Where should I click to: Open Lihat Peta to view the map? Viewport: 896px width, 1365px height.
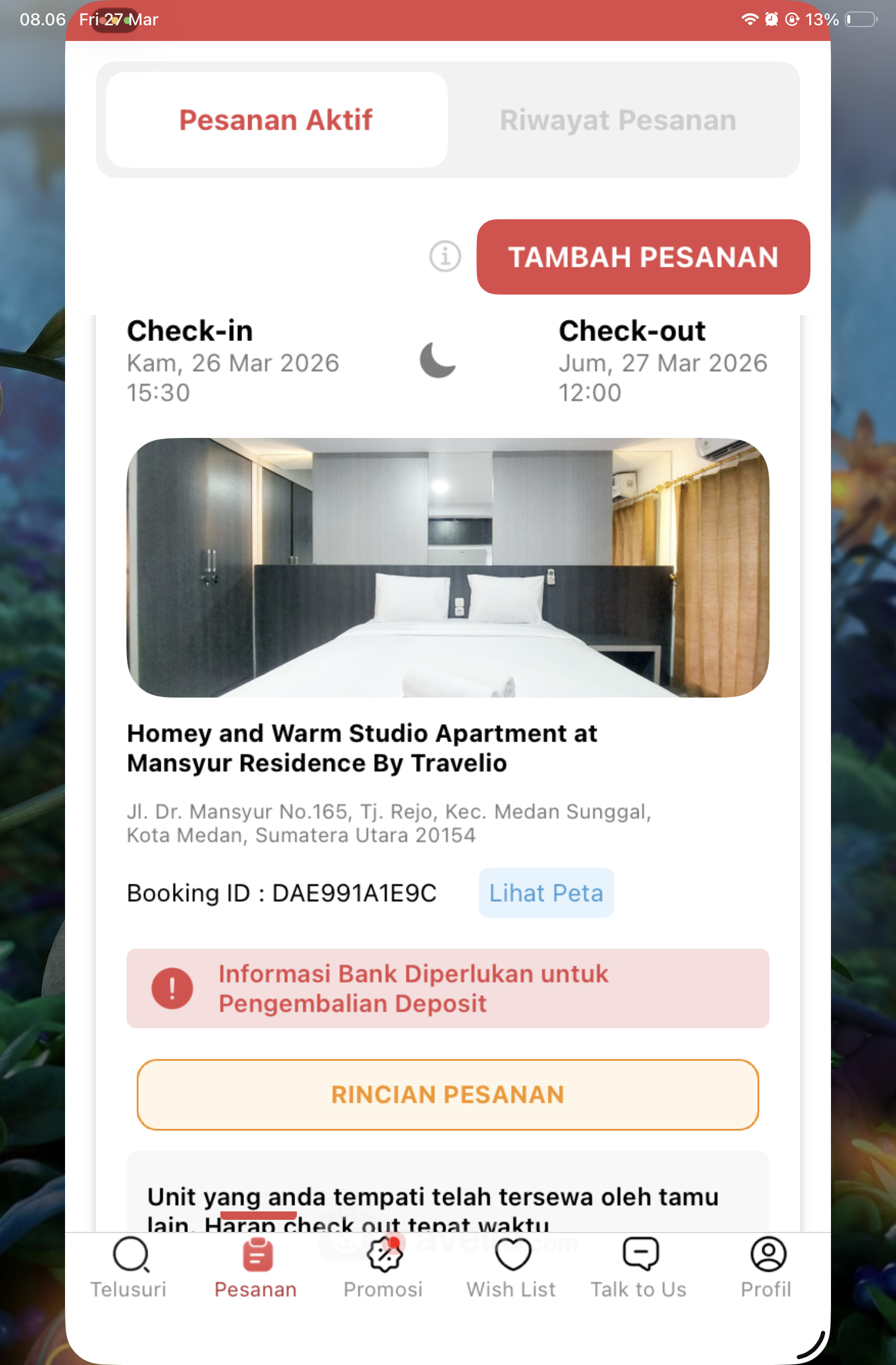[546, 893]
